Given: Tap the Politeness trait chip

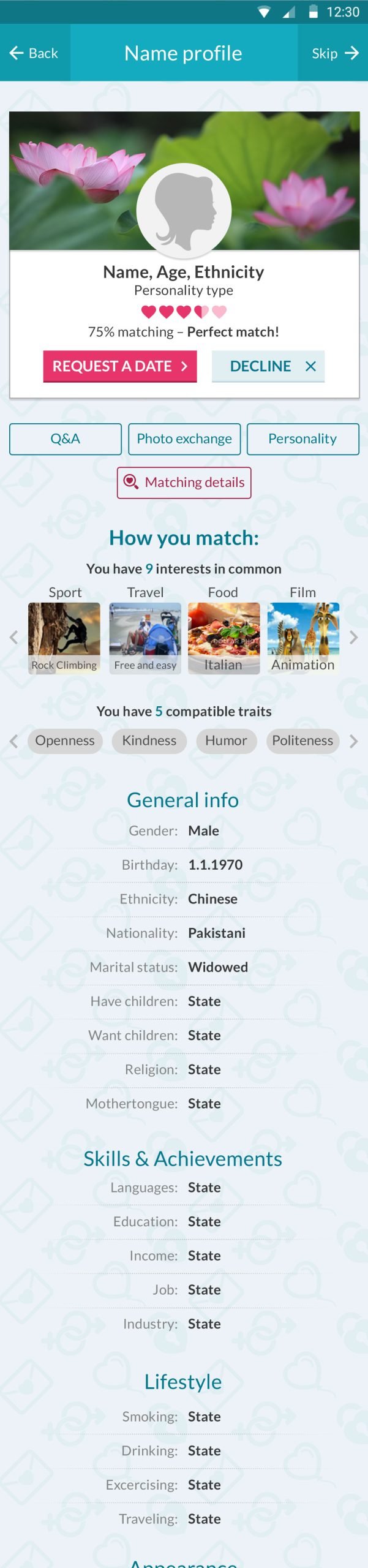Looking at the screenshot, I should (x=302, y=741).
